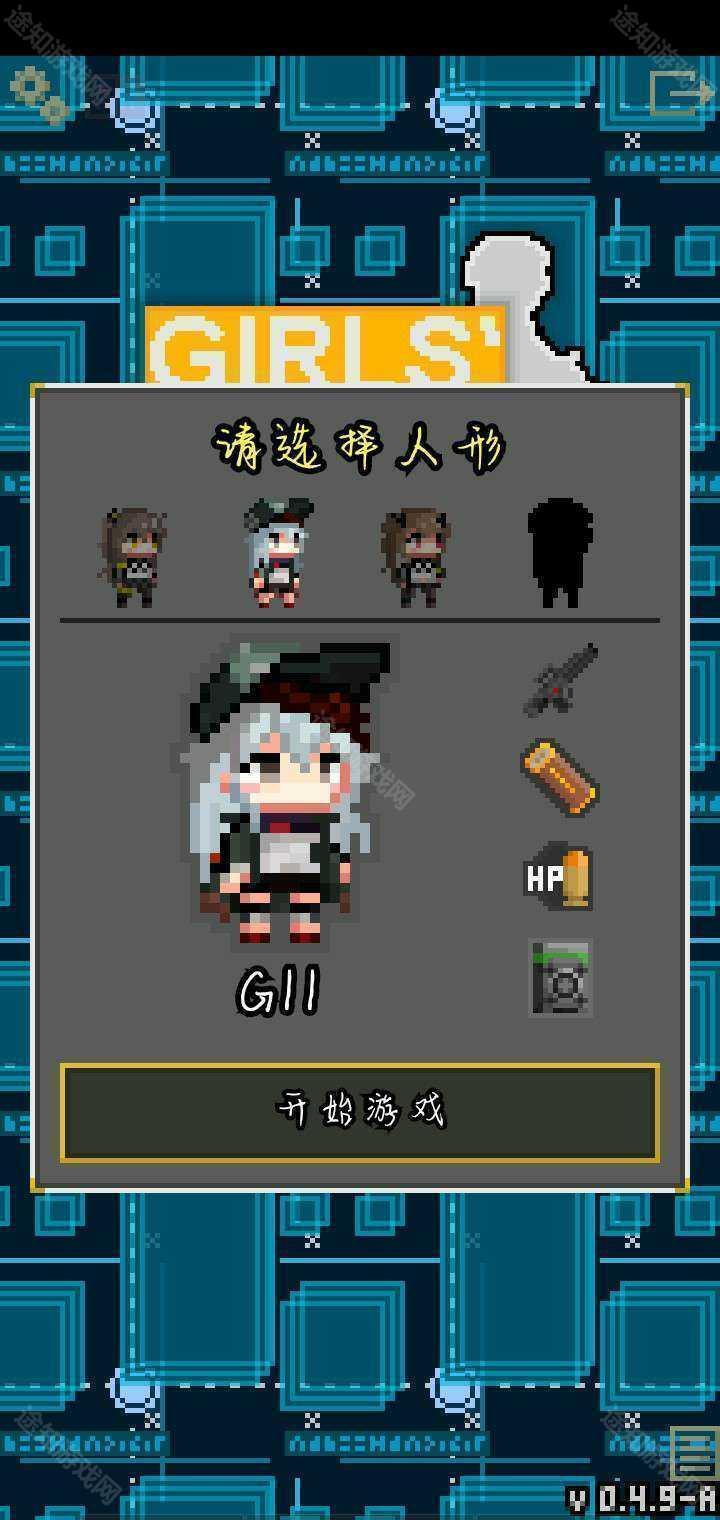
Task: Click the version text v0.4.9-A
Action: 640,1497
